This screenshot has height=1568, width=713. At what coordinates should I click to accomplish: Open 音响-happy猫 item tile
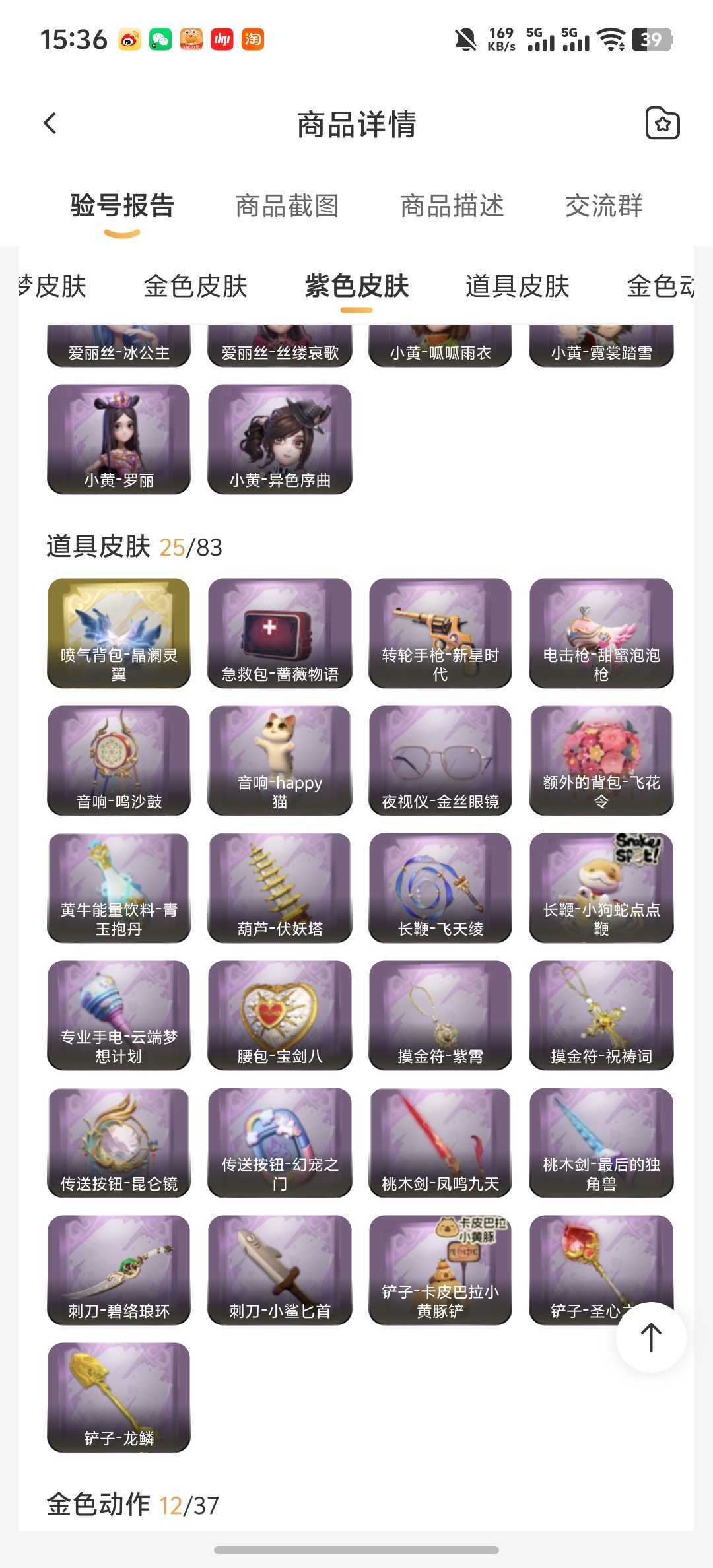point(279,760)
